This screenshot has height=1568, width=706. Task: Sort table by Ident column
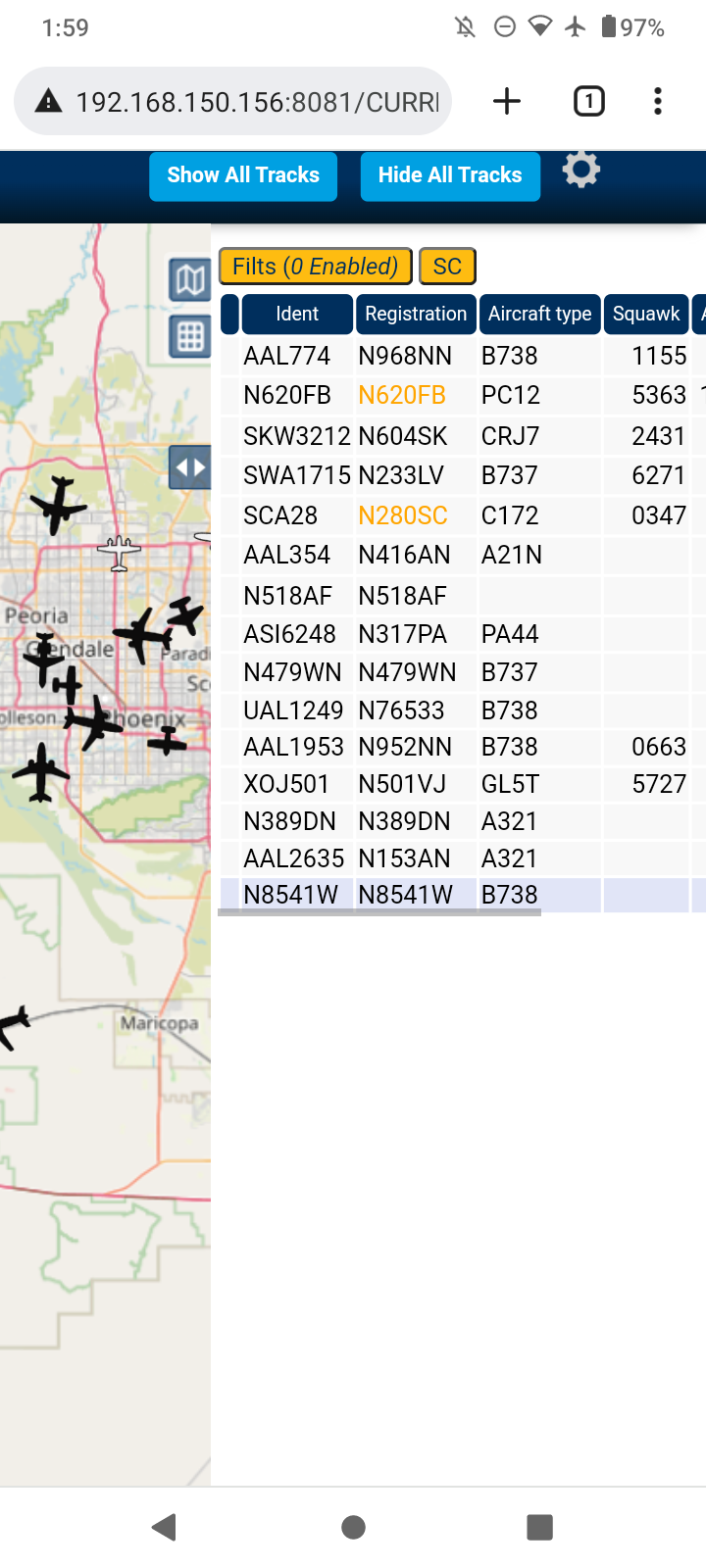(x=297, y=314)
